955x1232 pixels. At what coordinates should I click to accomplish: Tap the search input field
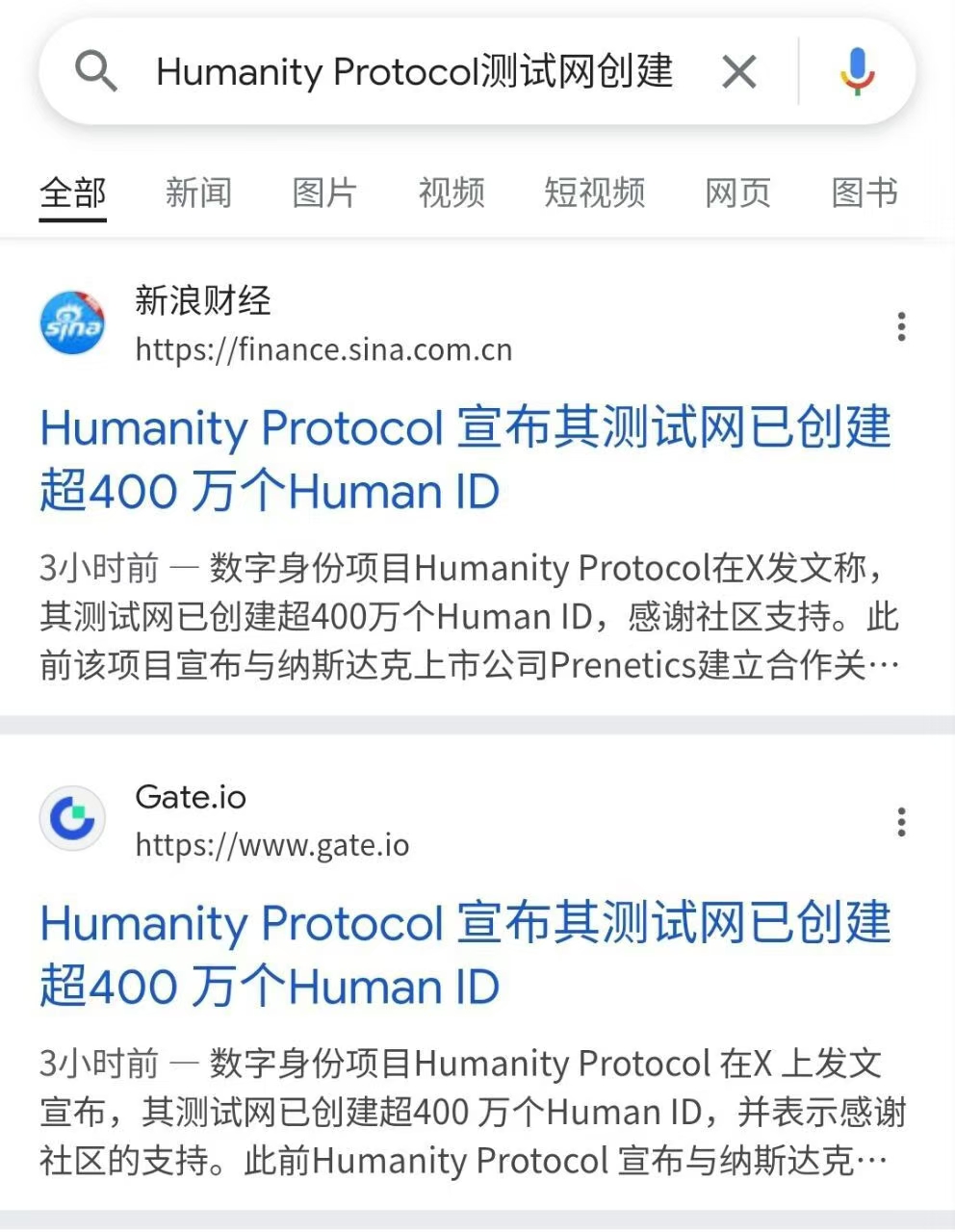(x=414, y=71)
